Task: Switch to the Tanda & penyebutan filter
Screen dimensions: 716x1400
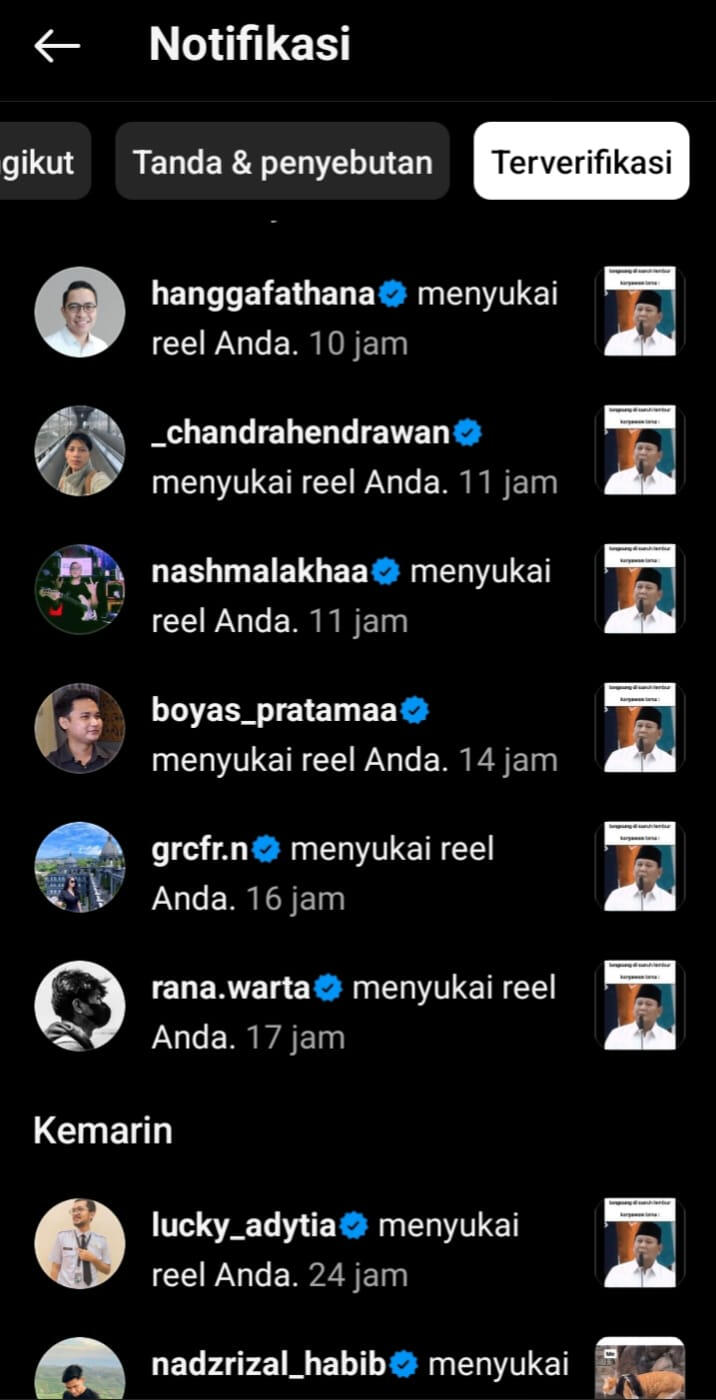Action: [x=282, y=162]
